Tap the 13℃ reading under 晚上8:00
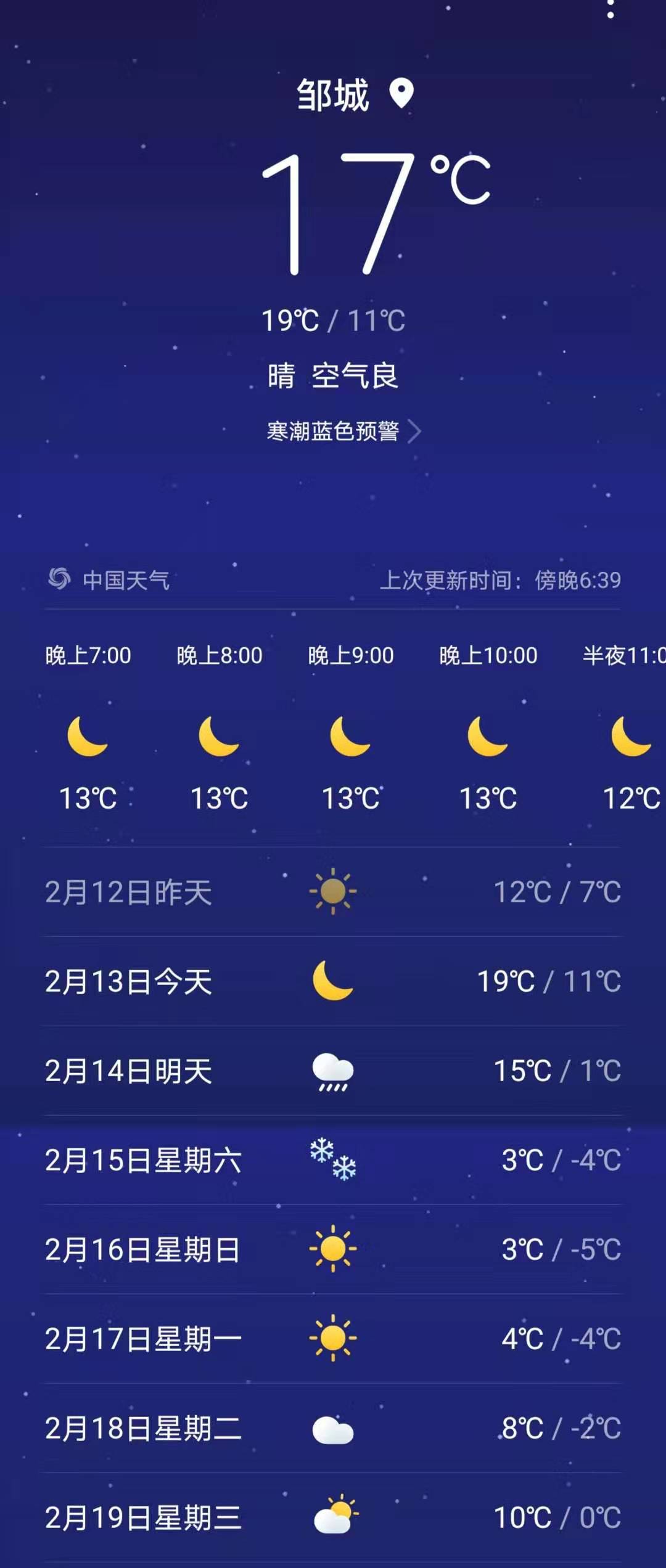This screenshot has height=1568, width=666. 218,797
